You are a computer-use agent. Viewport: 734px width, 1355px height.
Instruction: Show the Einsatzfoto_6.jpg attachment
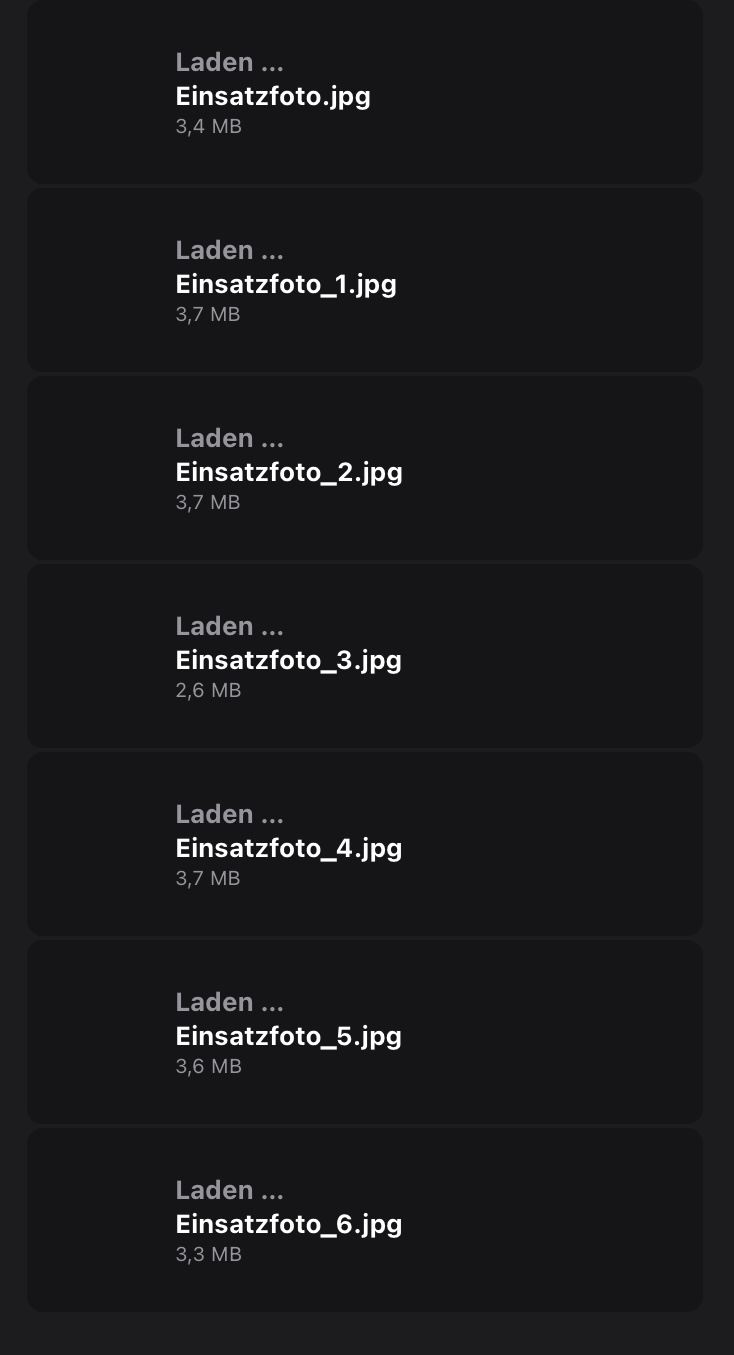tap(364, 1221)
